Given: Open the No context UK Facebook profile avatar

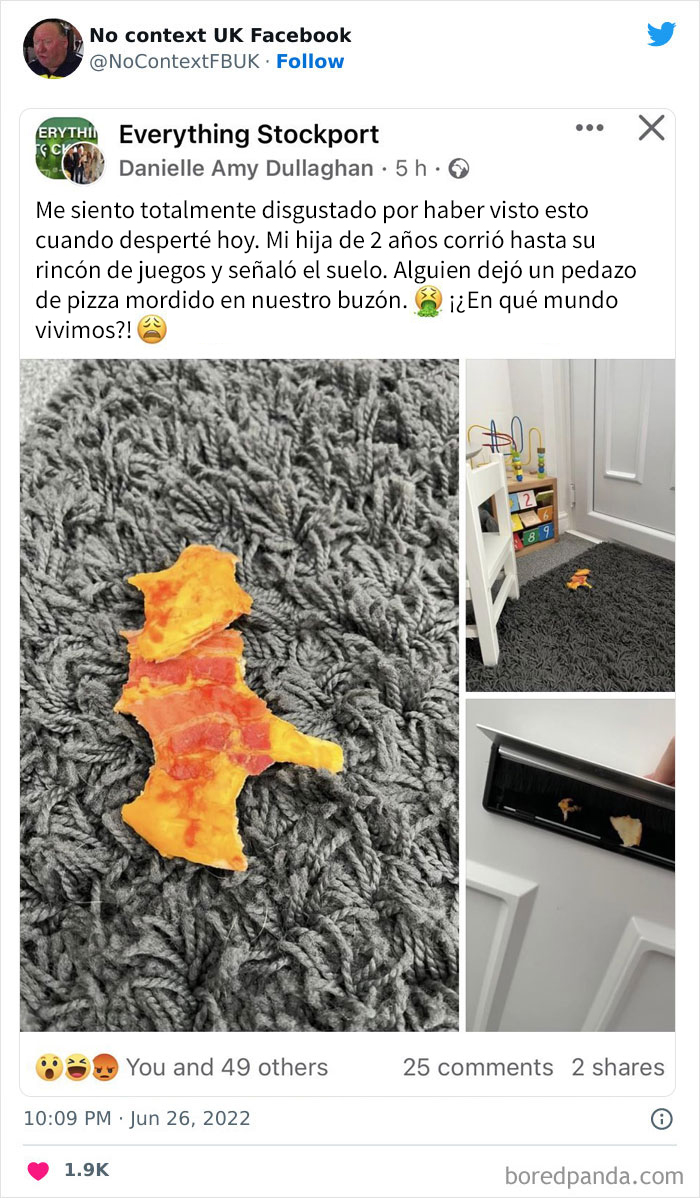Looking at the screenshot, I should (53, 48).
